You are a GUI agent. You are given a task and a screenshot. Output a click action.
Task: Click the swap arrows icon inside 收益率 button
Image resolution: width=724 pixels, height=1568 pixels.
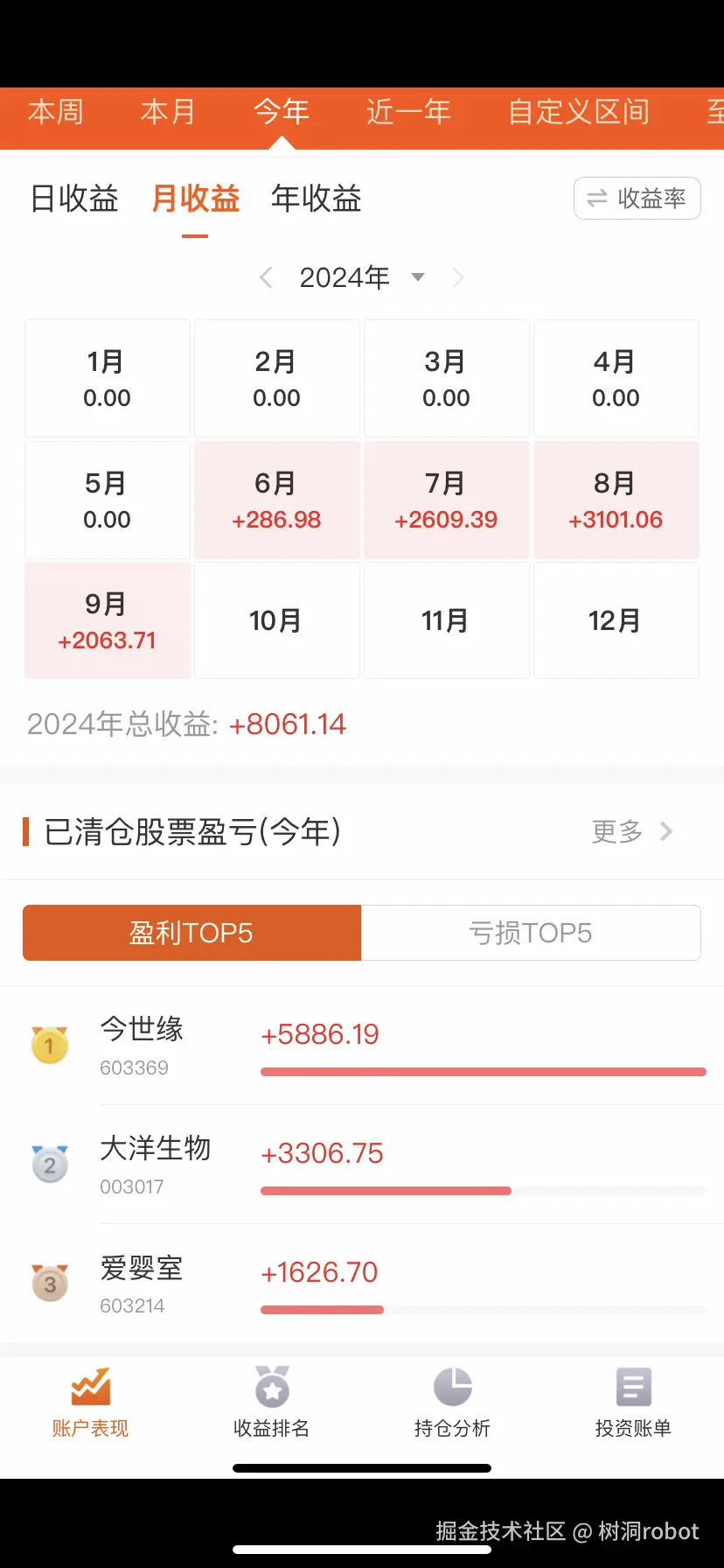click(597, 199)
